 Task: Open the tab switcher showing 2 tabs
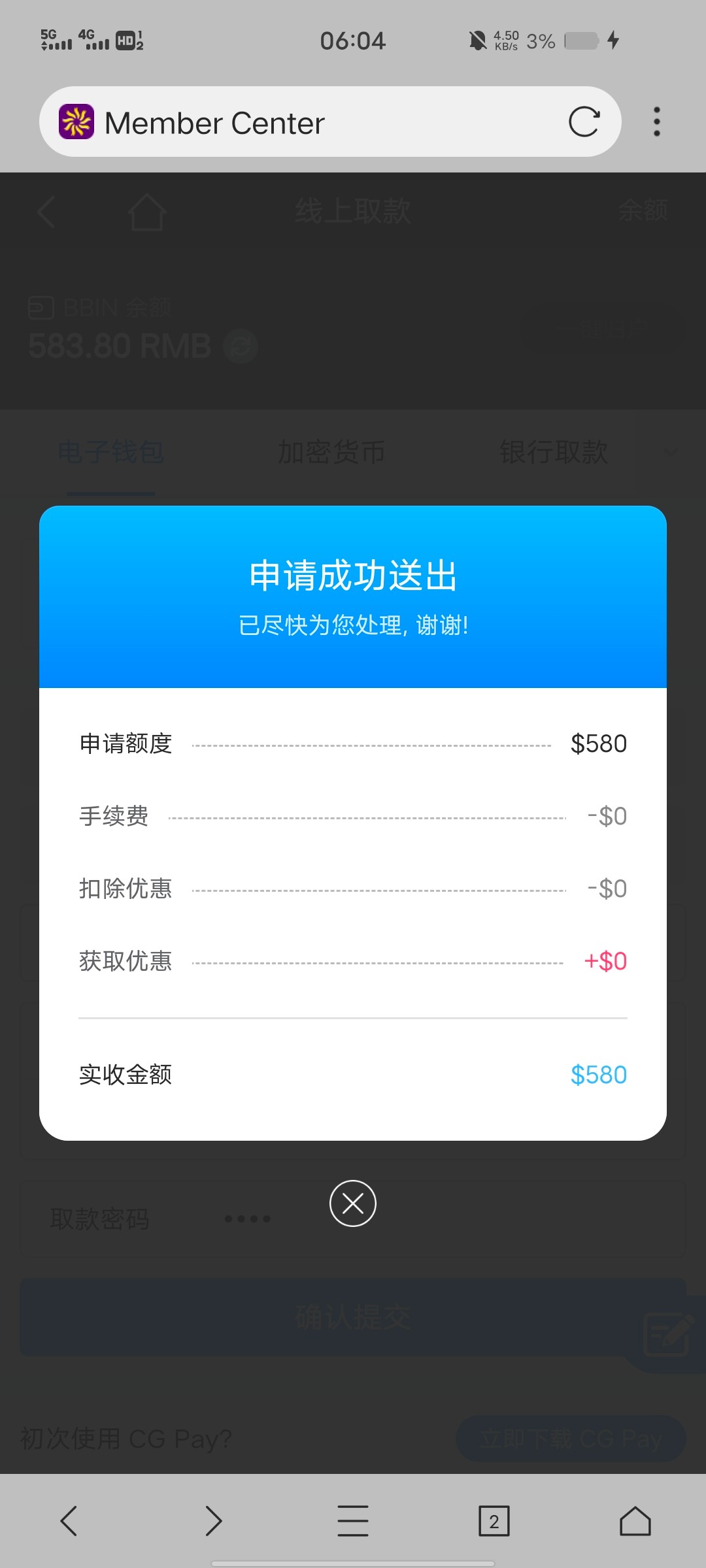click(x=494, y=1521)
